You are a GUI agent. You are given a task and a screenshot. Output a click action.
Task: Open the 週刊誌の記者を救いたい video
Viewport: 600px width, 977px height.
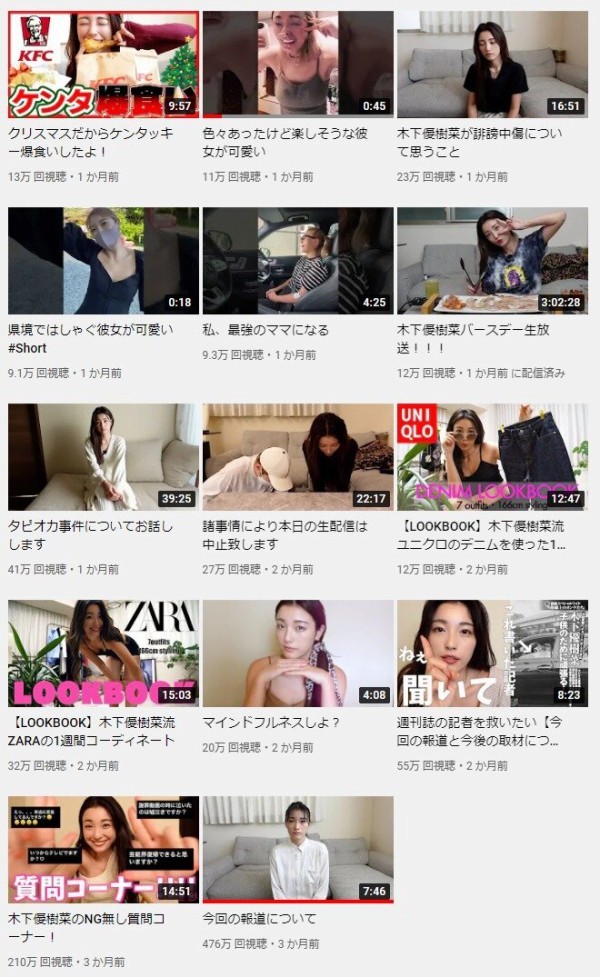tap(492, 653)
